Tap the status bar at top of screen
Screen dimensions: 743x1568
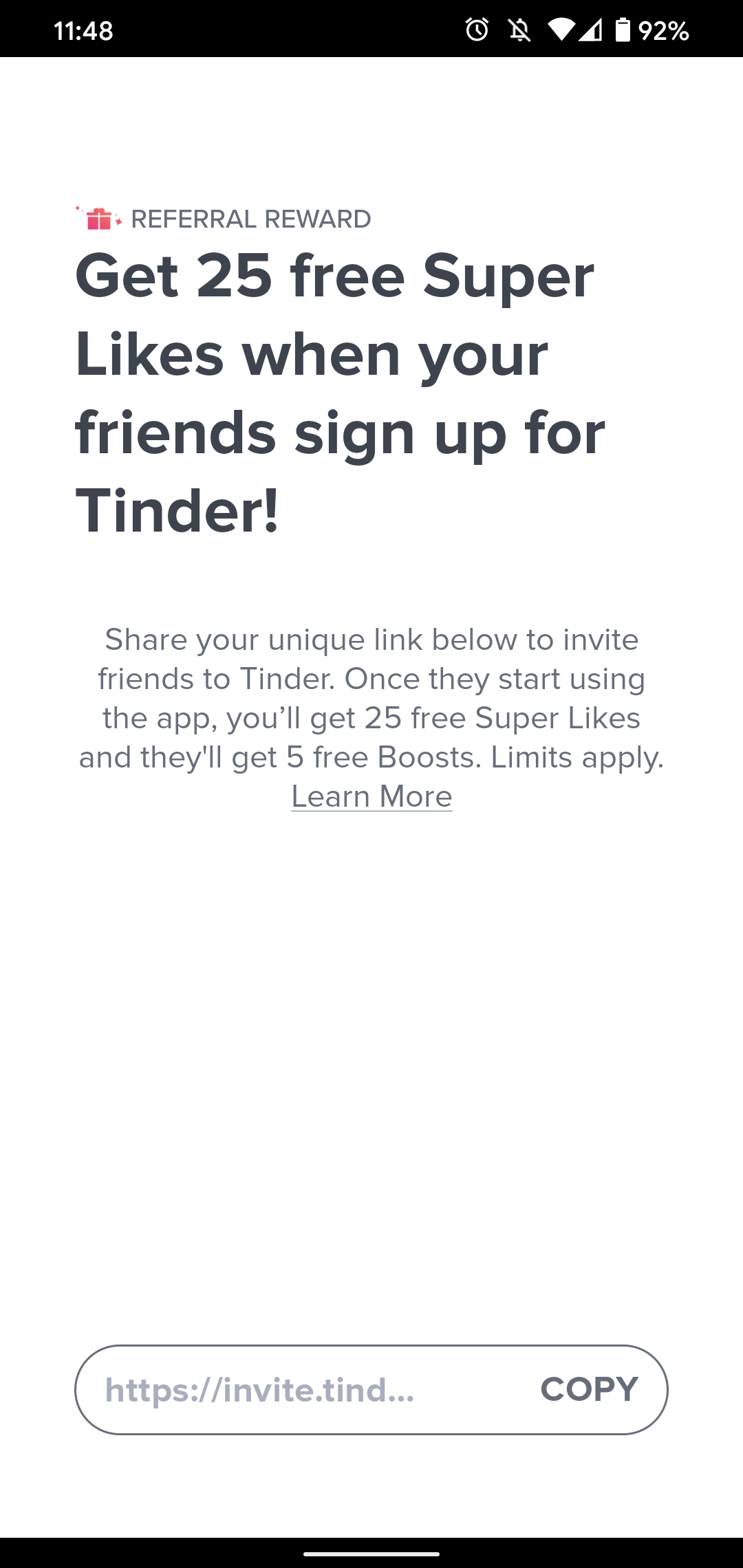point(371,30)
